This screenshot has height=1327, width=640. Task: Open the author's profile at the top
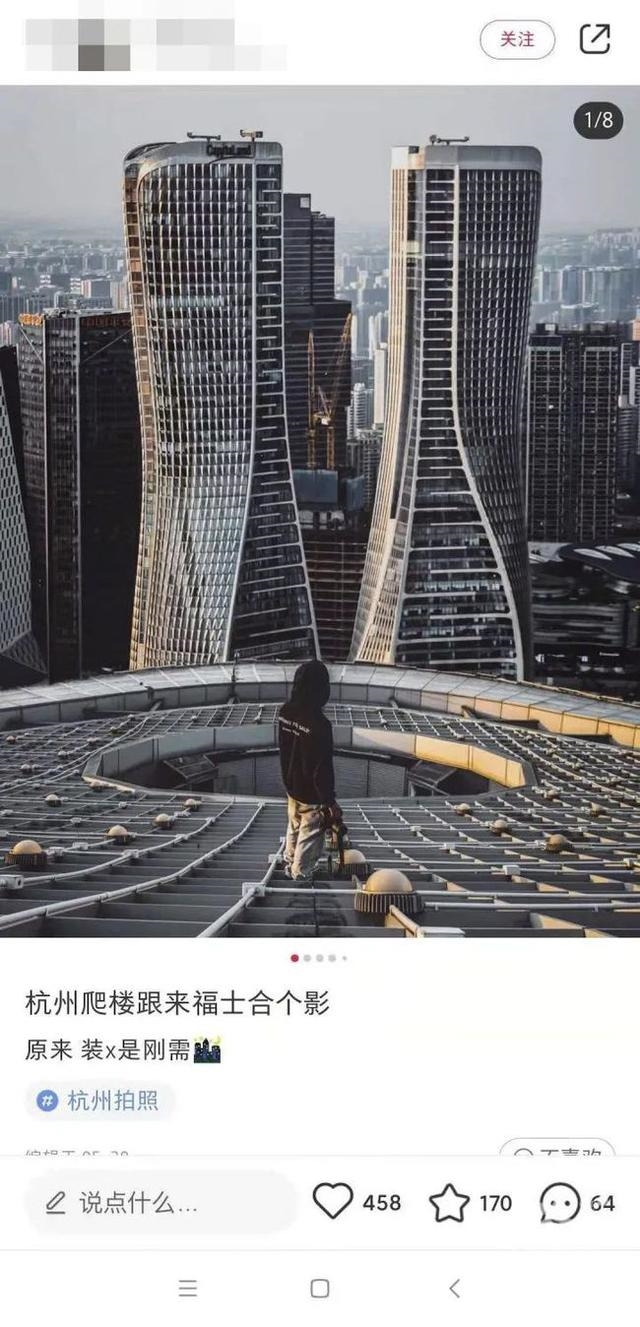tap(150, 42)
